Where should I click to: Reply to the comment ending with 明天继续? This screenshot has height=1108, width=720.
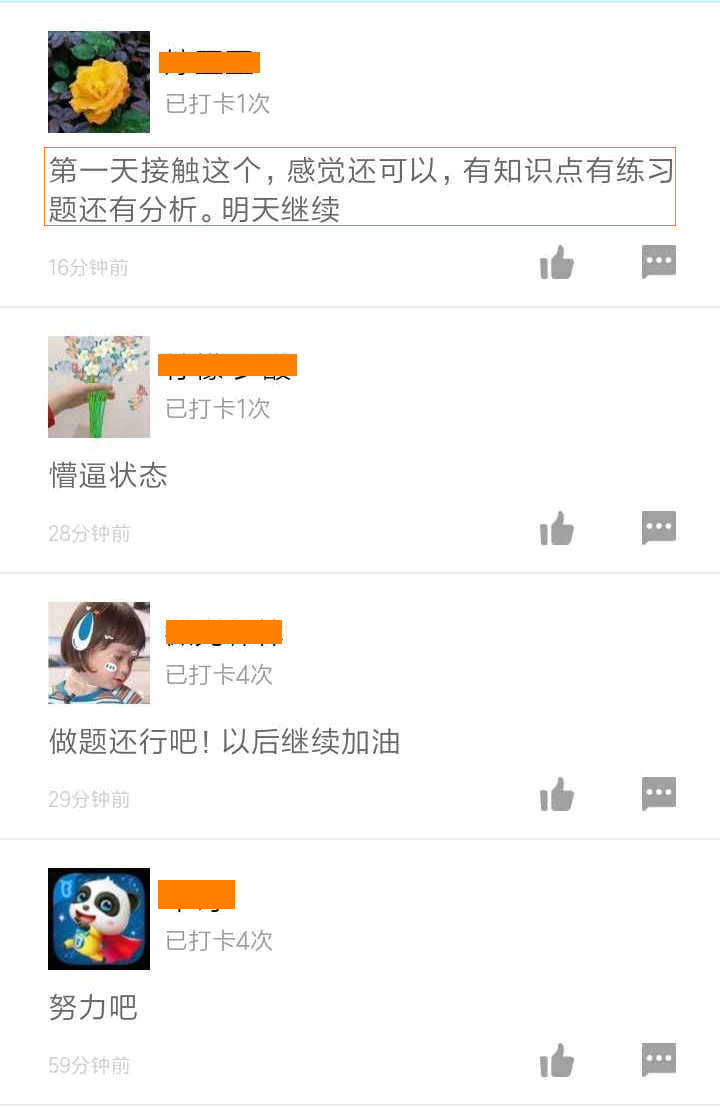[658, 262]
